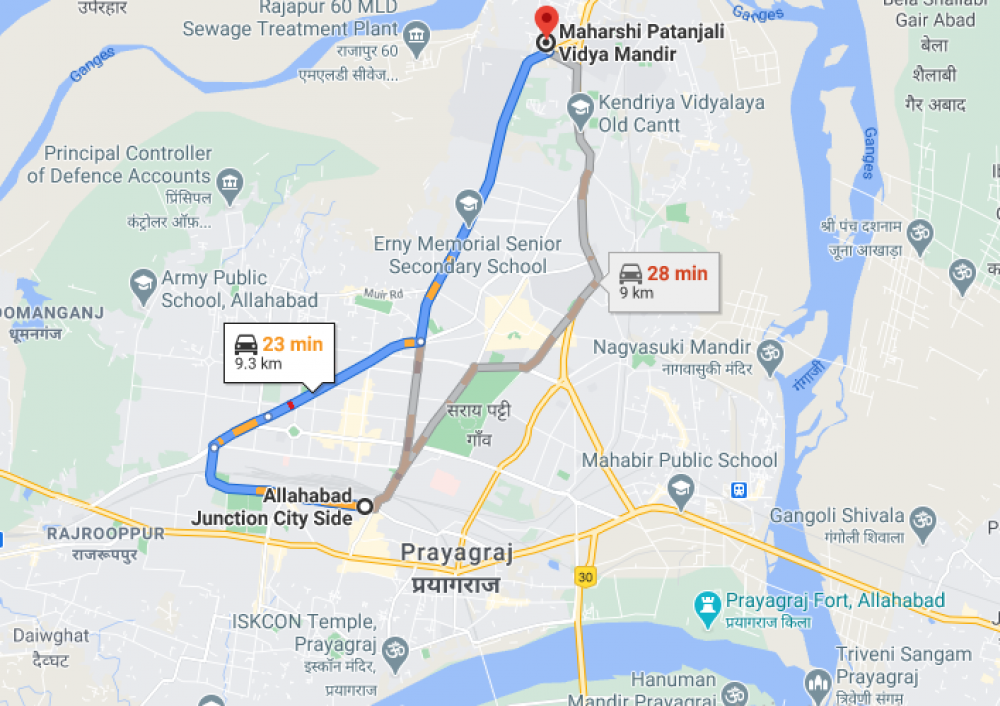Tap the Allahabad Junction City Side origin marker
1000x706 pixels.
[365, 506]
